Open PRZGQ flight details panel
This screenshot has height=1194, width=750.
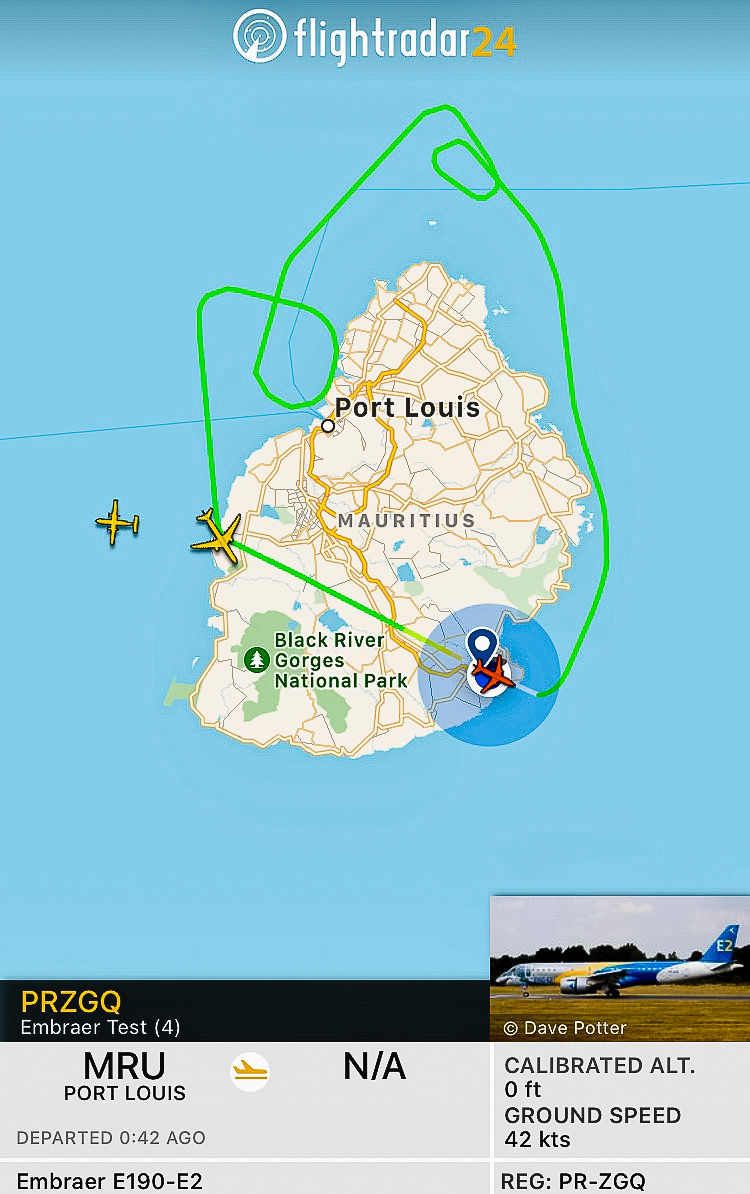(244, 1010)
